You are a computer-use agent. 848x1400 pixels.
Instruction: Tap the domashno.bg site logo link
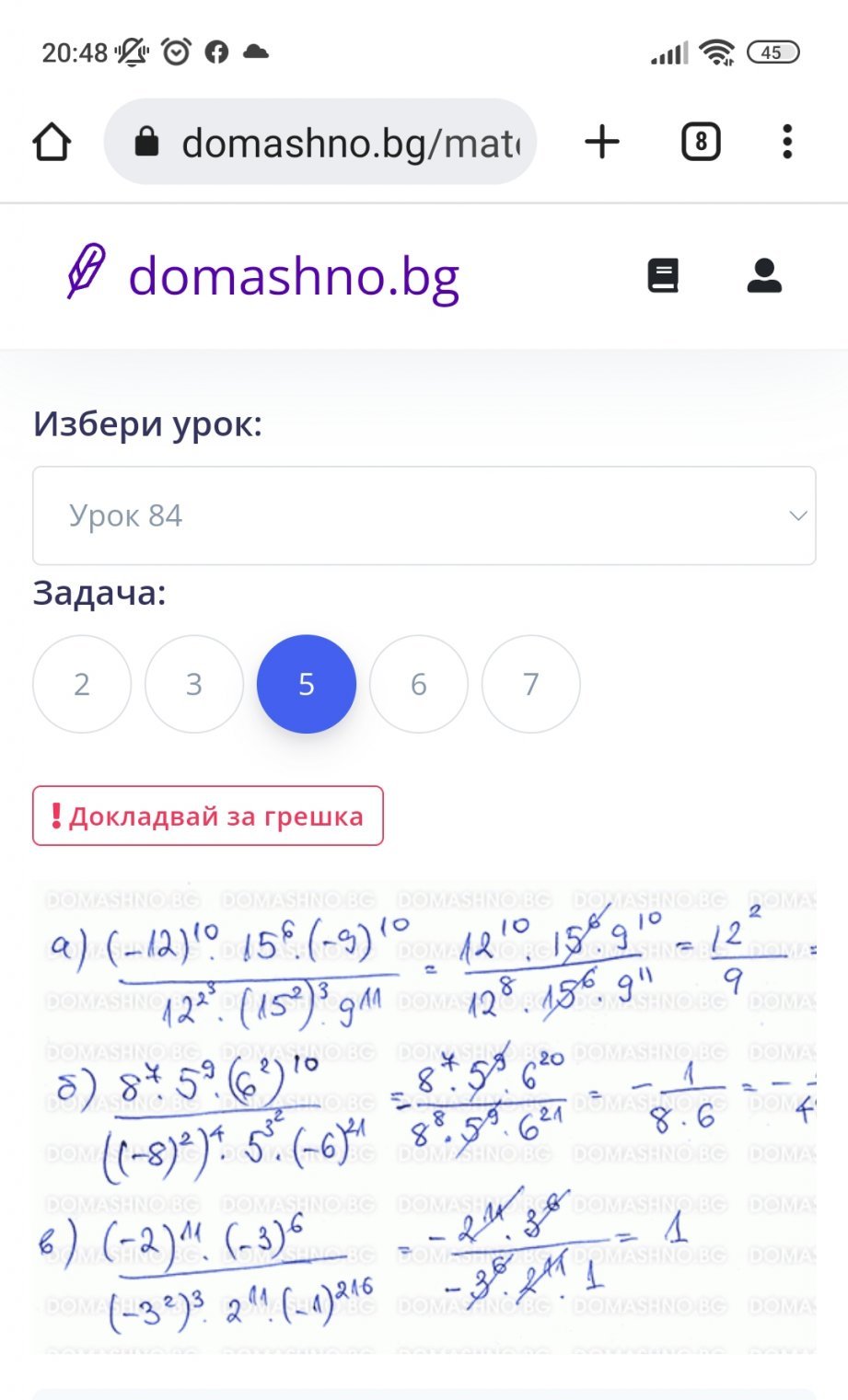click(x=262, y=275)
